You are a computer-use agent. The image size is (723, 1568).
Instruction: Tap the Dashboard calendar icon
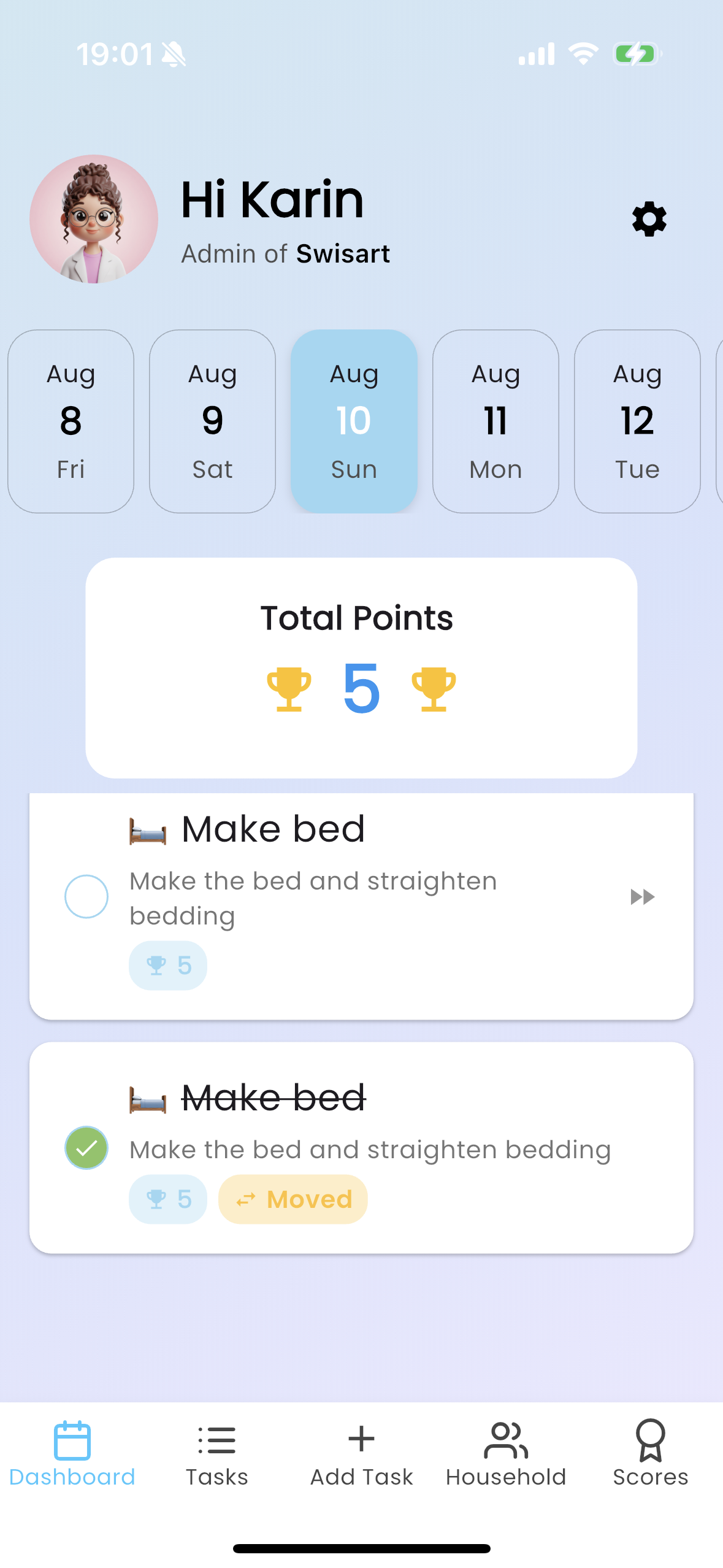tap(71, 1438)
